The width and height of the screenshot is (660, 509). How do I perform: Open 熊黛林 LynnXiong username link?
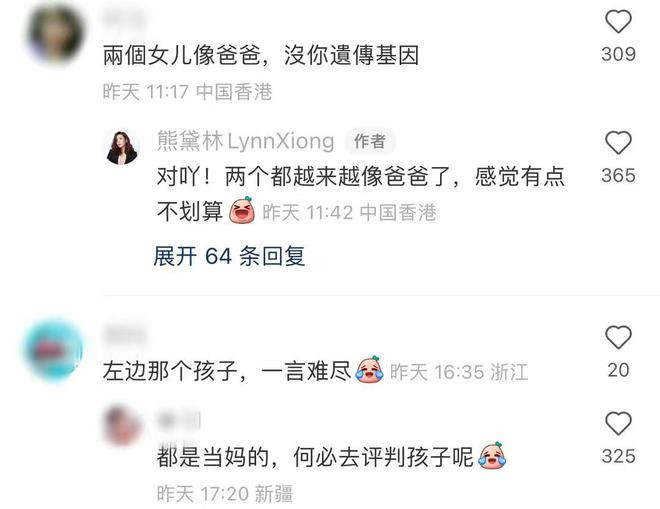click(x=246, y=142)
